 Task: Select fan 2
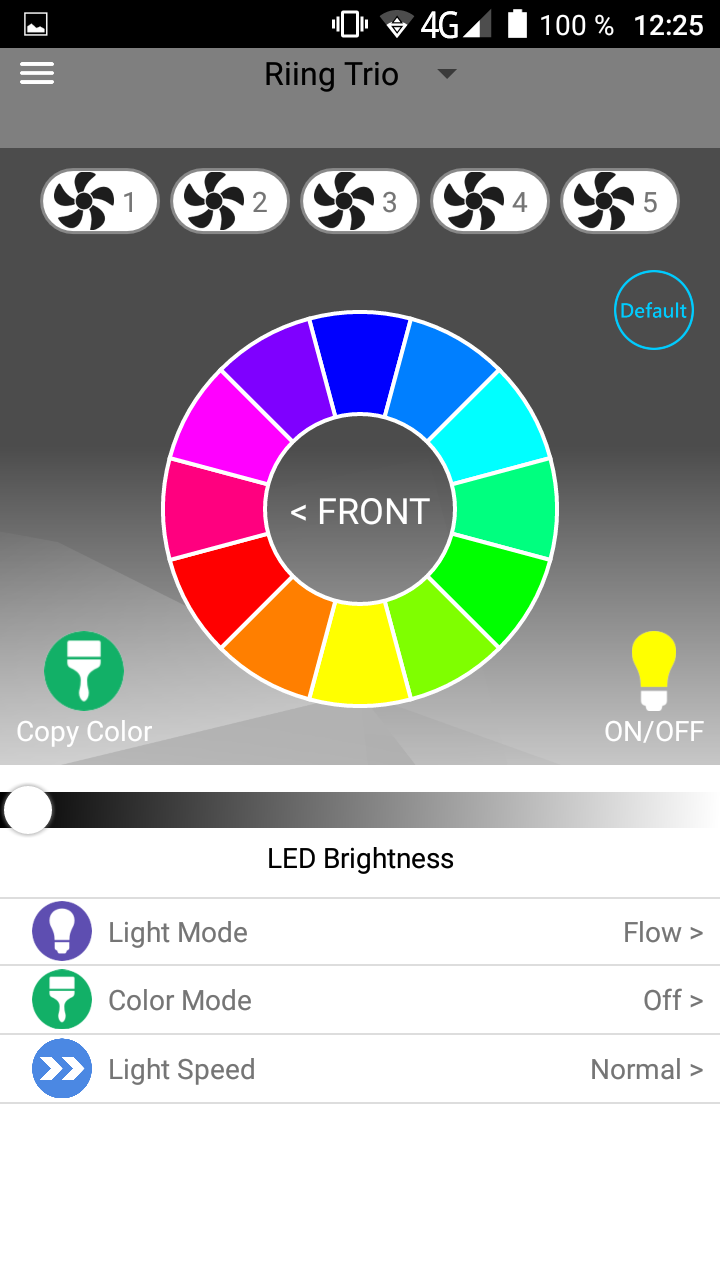coord(230,202)
